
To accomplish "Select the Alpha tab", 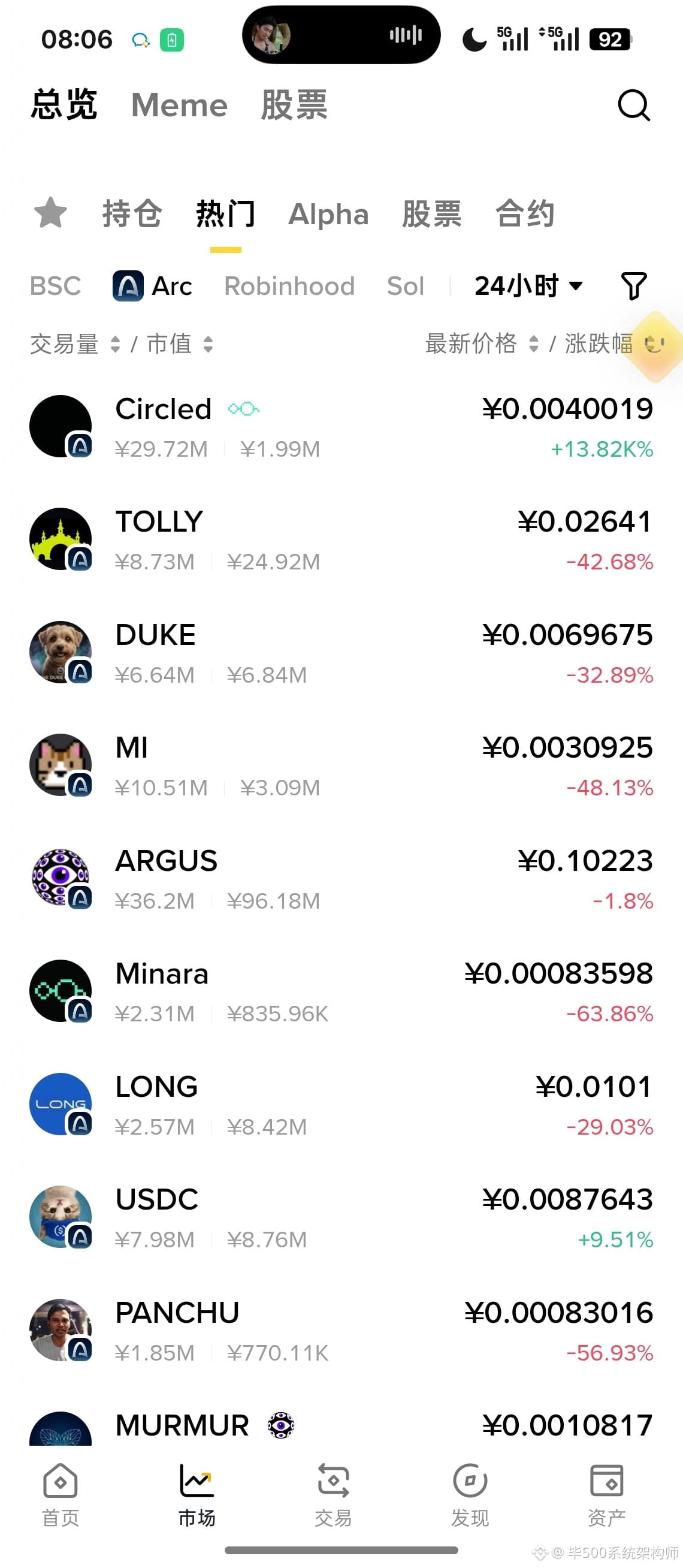I will pos(328,214).
